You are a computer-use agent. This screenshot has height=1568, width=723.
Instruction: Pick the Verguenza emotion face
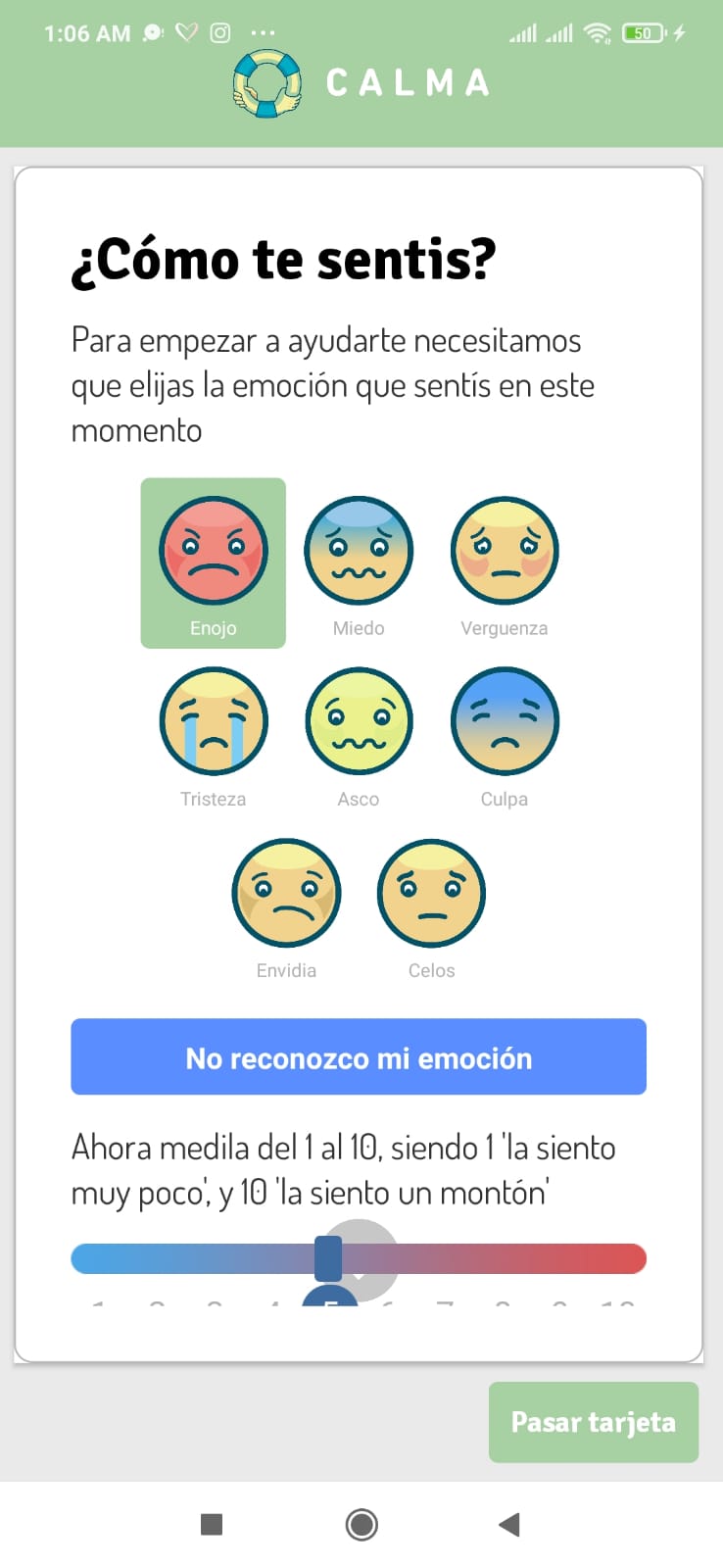tap(505, 551)
